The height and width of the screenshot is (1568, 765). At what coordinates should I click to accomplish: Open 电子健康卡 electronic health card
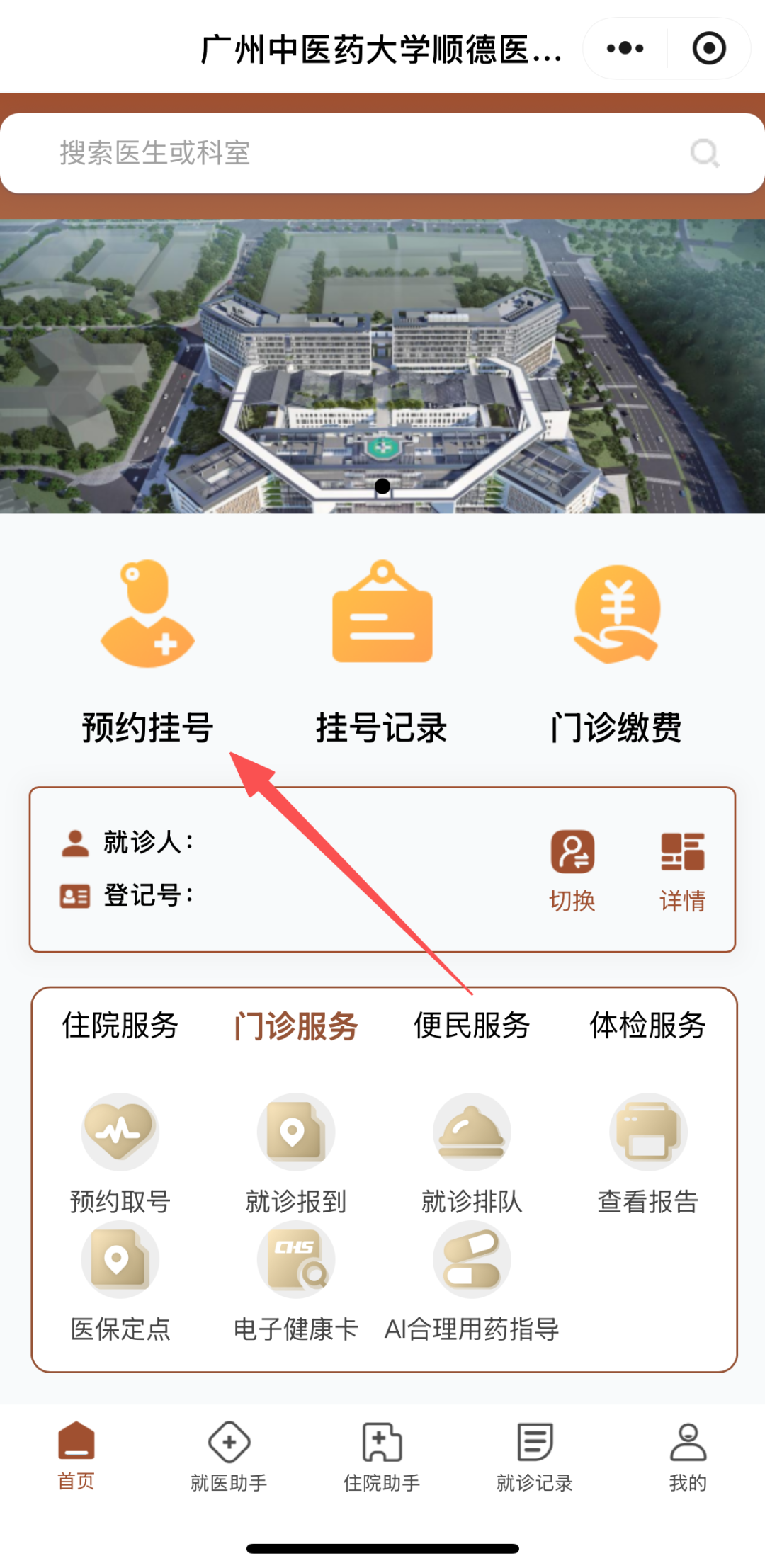[296, 1280]
